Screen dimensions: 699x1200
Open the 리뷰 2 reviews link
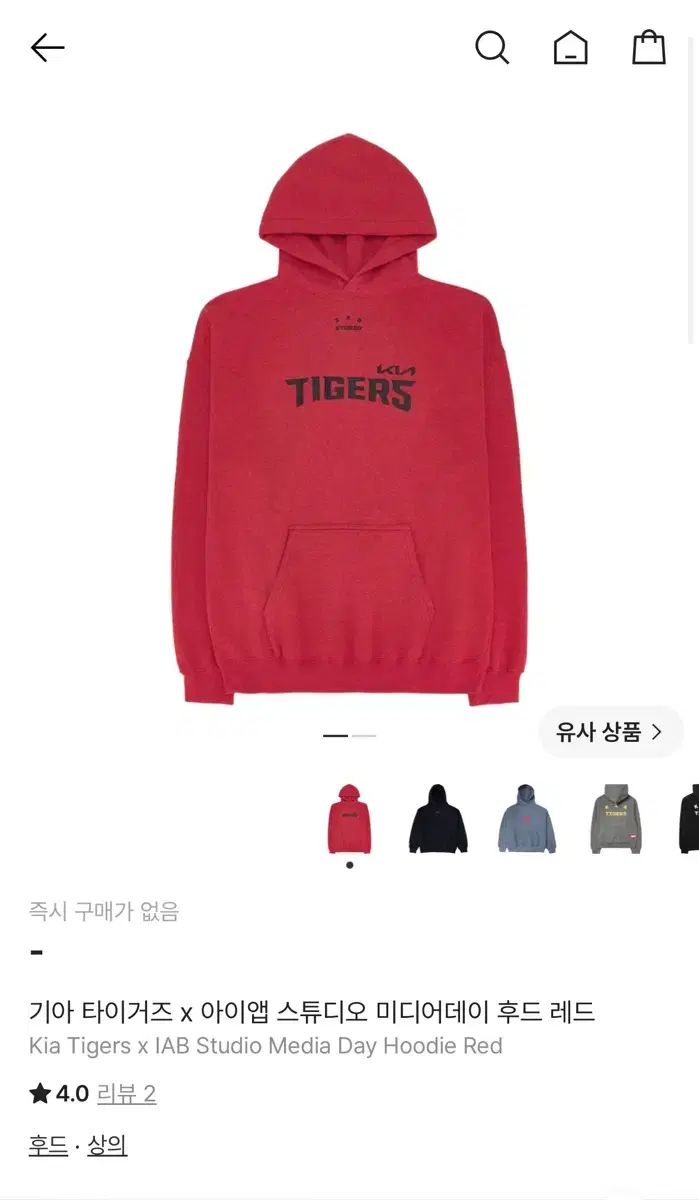pos(126,1094)
